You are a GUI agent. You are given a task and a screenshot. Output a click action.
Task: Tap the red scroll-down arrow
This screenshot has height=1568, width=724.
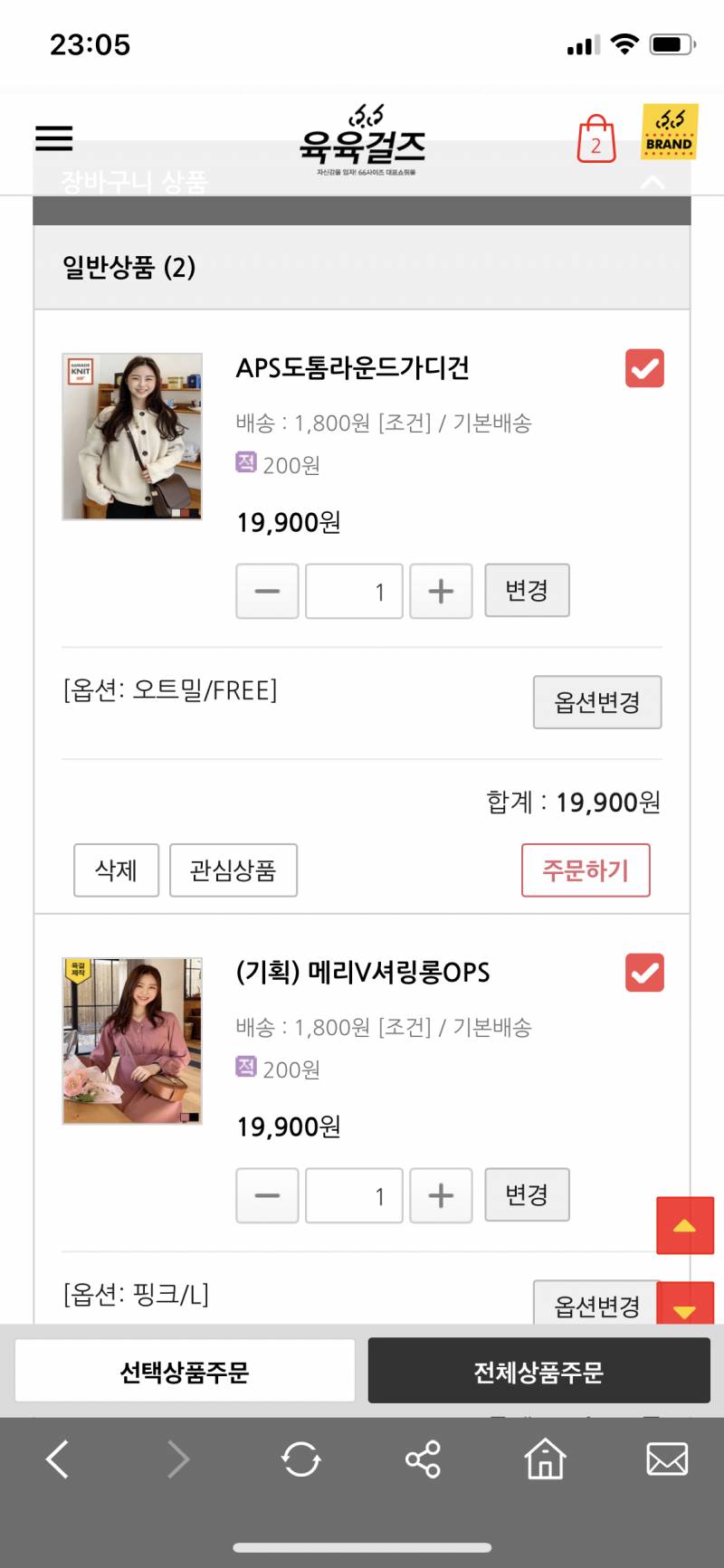[x=685, y=1305]
